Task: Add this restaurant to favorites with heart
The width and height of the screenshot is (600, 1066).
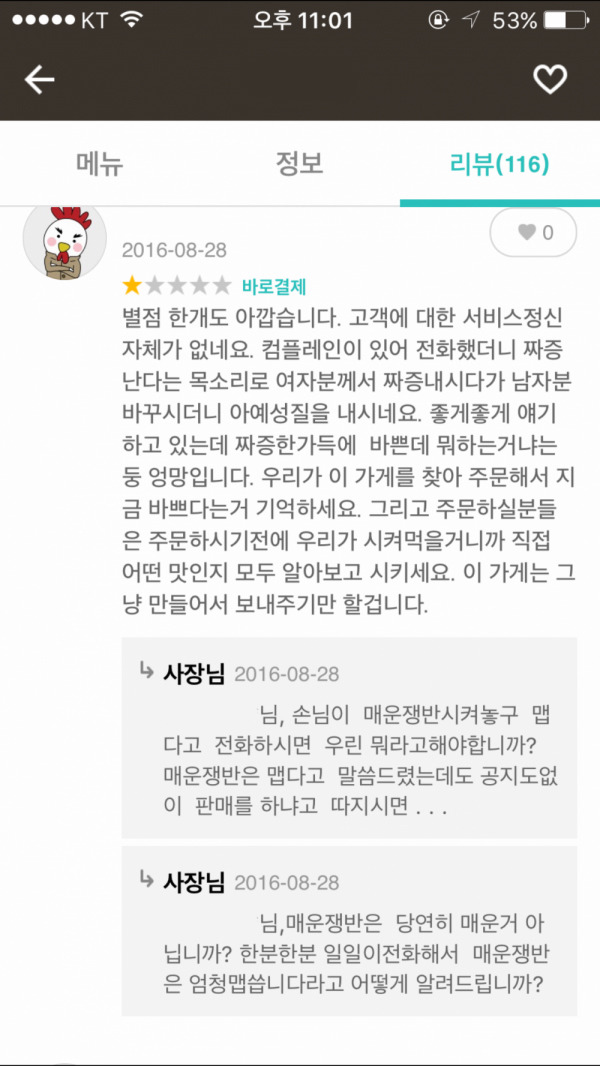Action: [550, 80]
